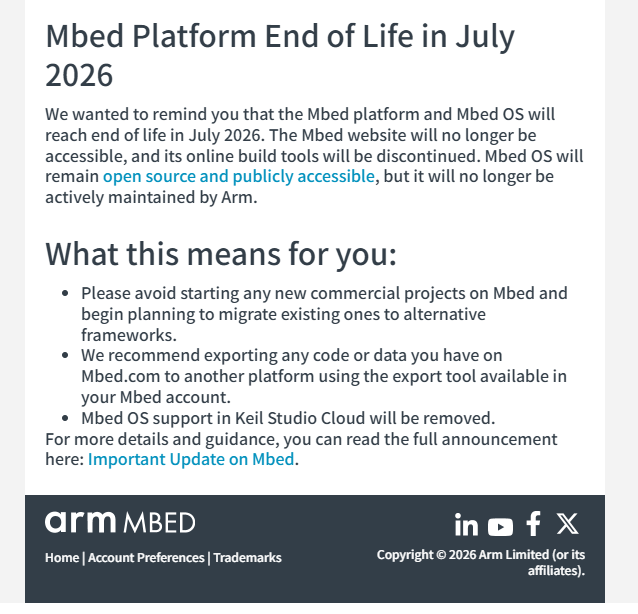The height and width of the screenshot is (614, 638).
Task: Open Arm's LinkedIn page
Action: tap(466, 525)
